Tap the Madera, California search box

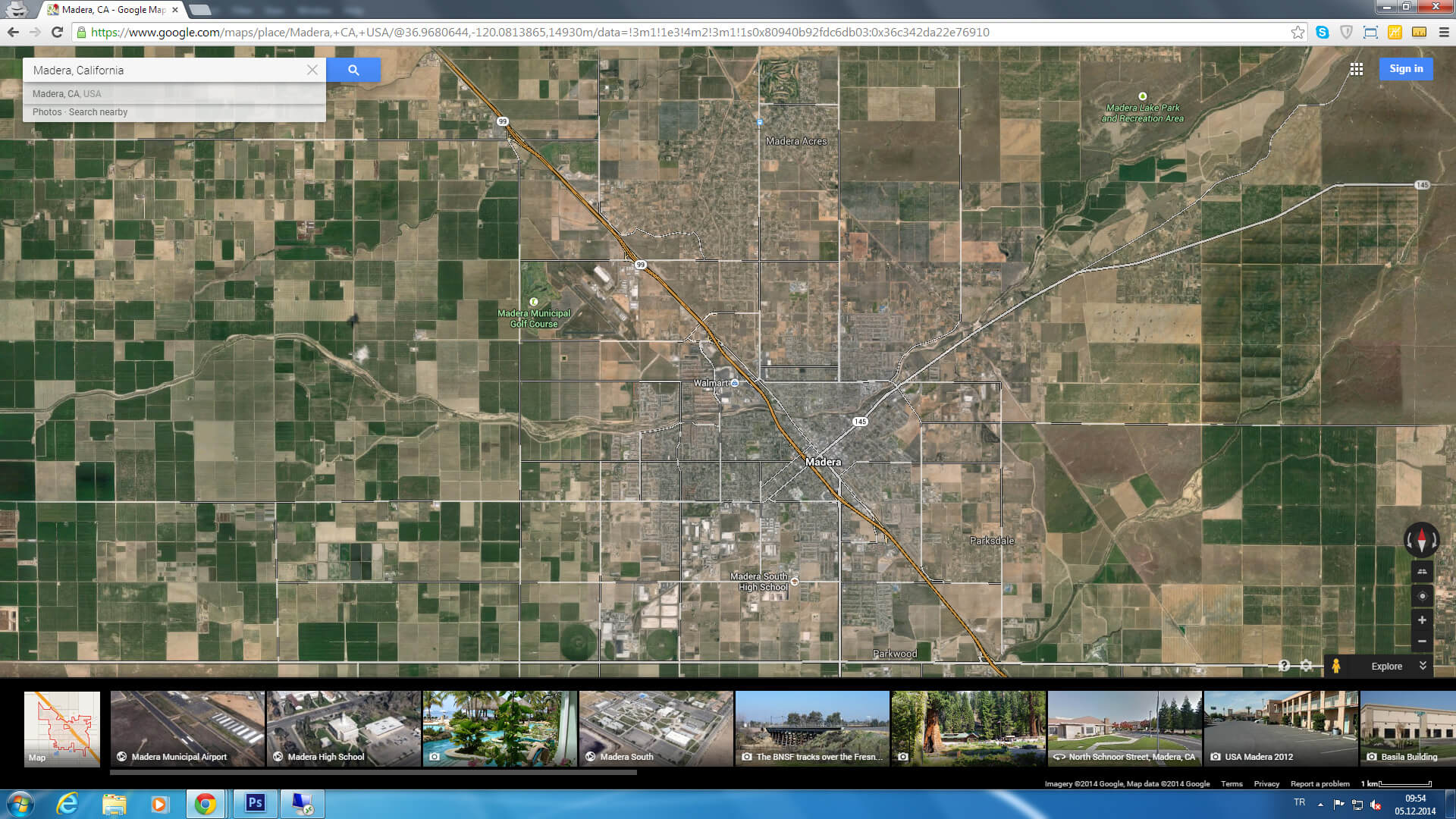click(x=167, y=70)
